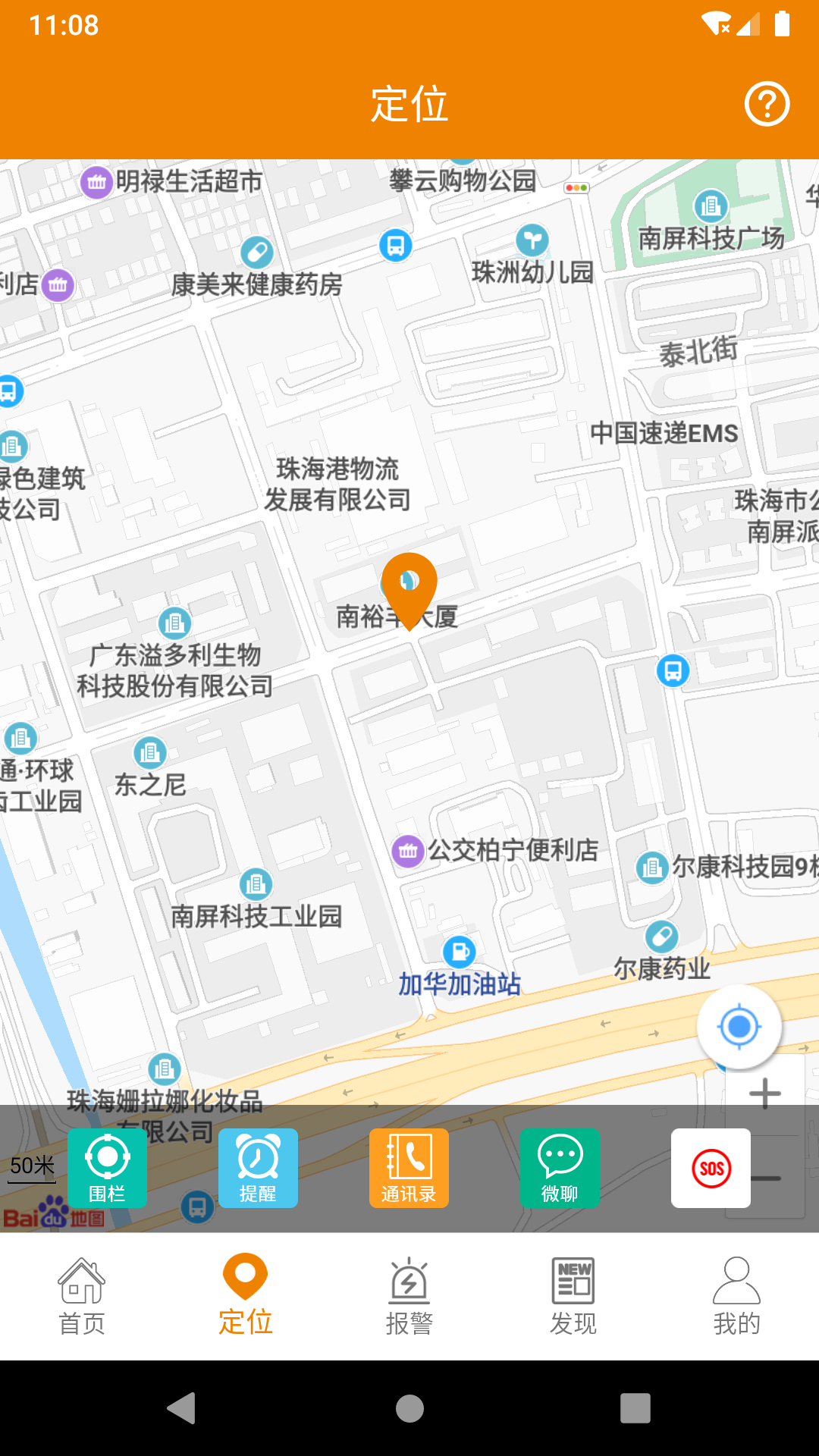This screenshot has width=819, height=1456.
Task: Start a 微聊 chat
Action: coord(560,1168)
